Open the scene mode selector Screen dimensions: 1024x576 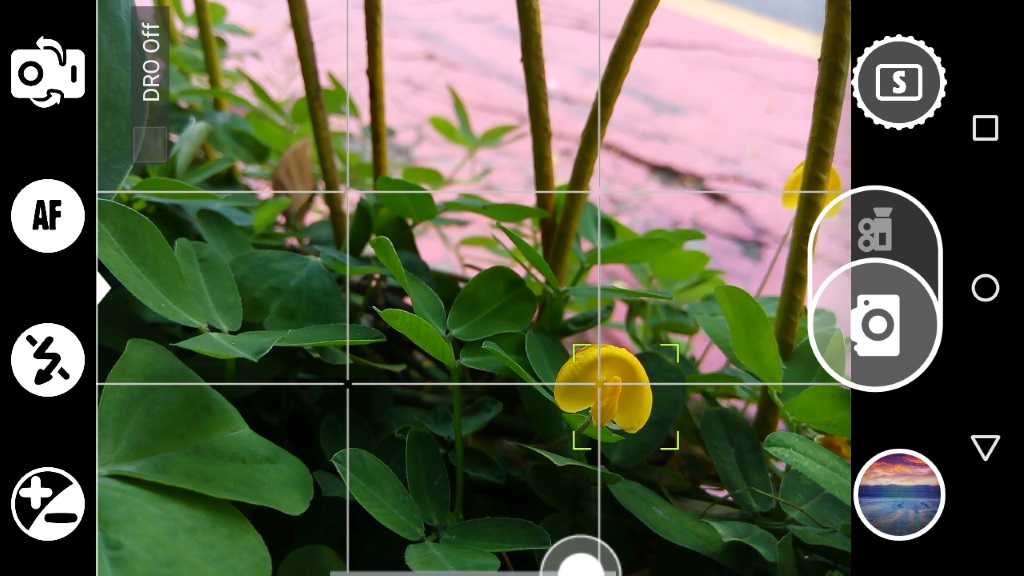pos(898,82)
